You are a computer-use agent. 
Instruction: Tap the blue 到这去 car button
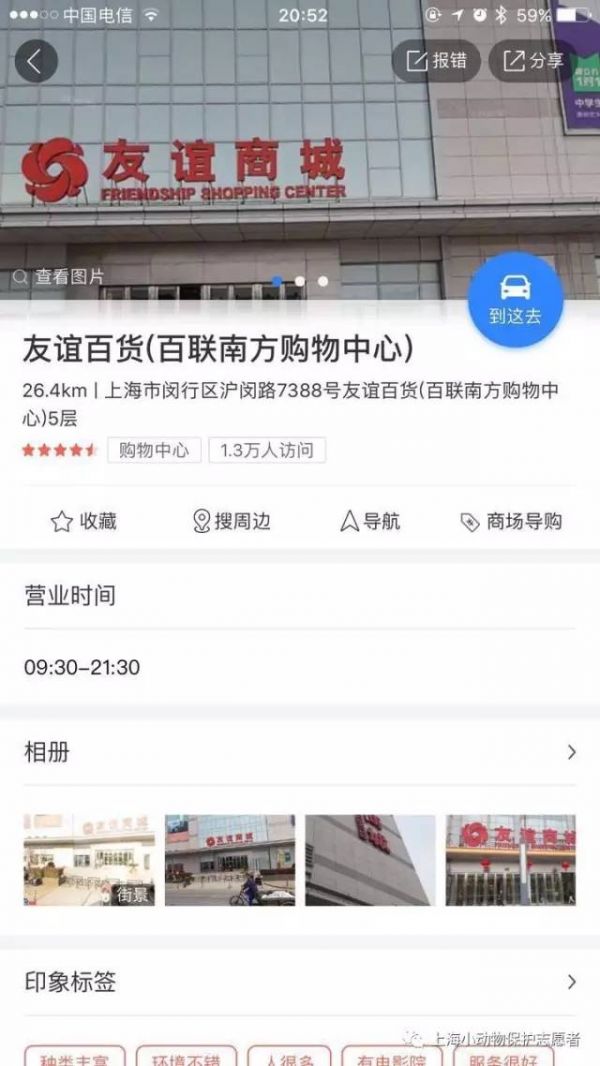(516, 299)
